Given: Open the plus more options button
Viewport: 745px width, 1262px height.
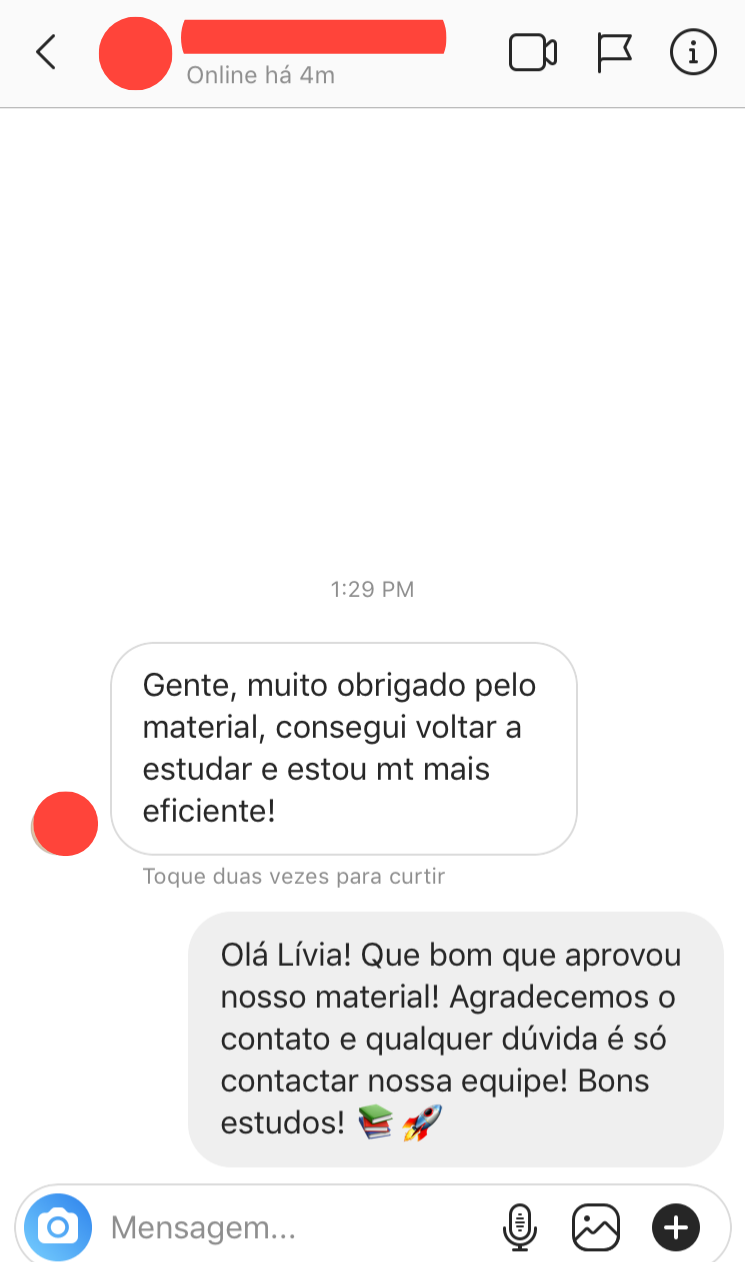Looking at the screenshot, I should click(x=676, y=1227).
